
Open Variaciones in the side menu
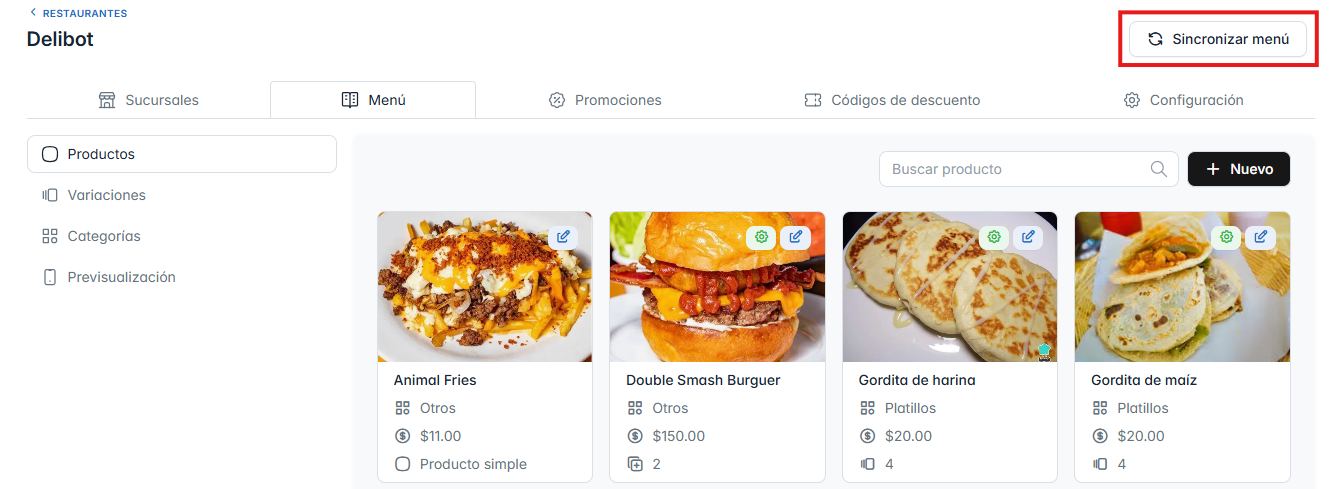click(106, 195)
